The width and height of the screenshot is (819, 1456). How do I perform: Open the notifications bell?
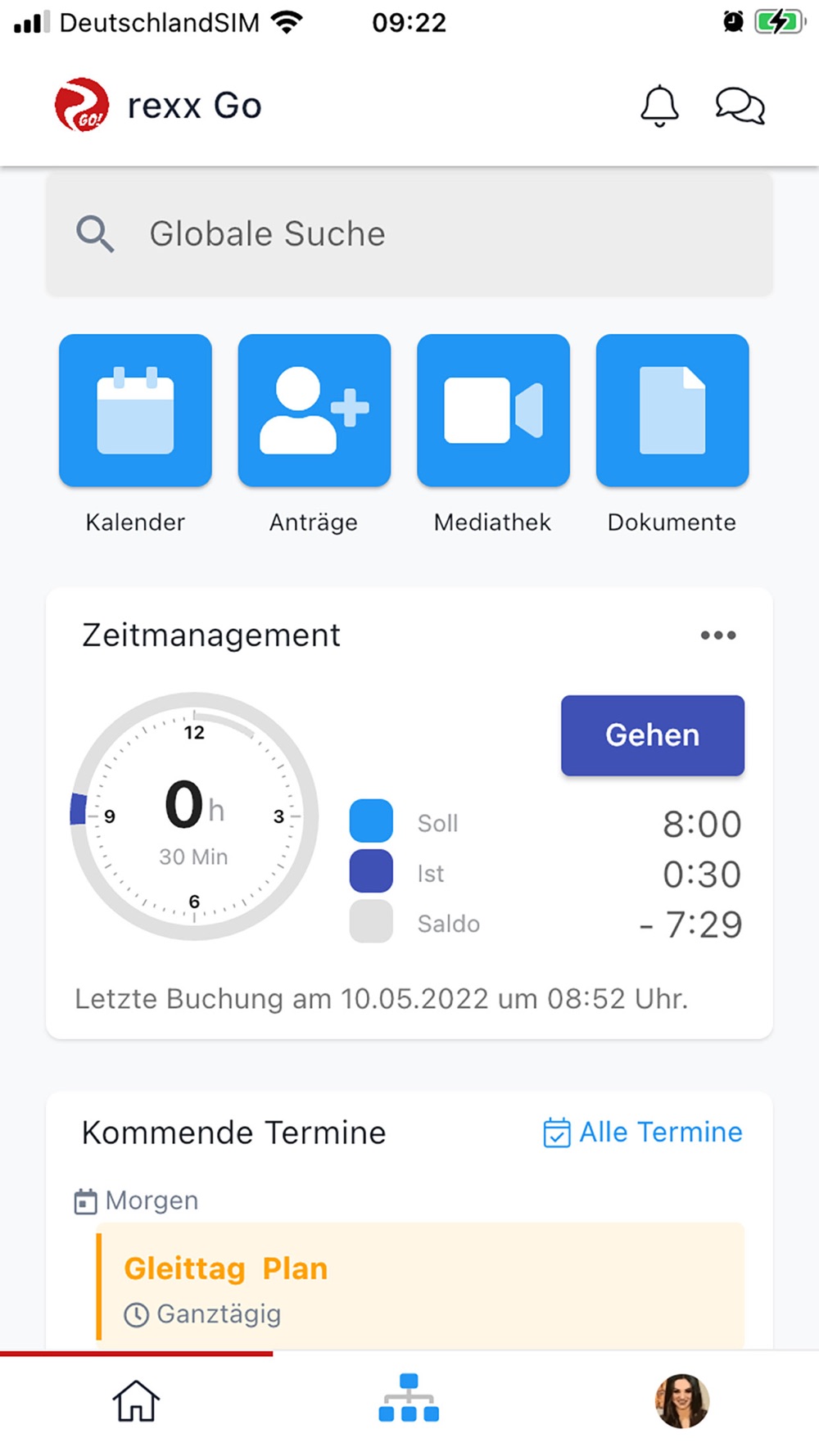point(659,106)
